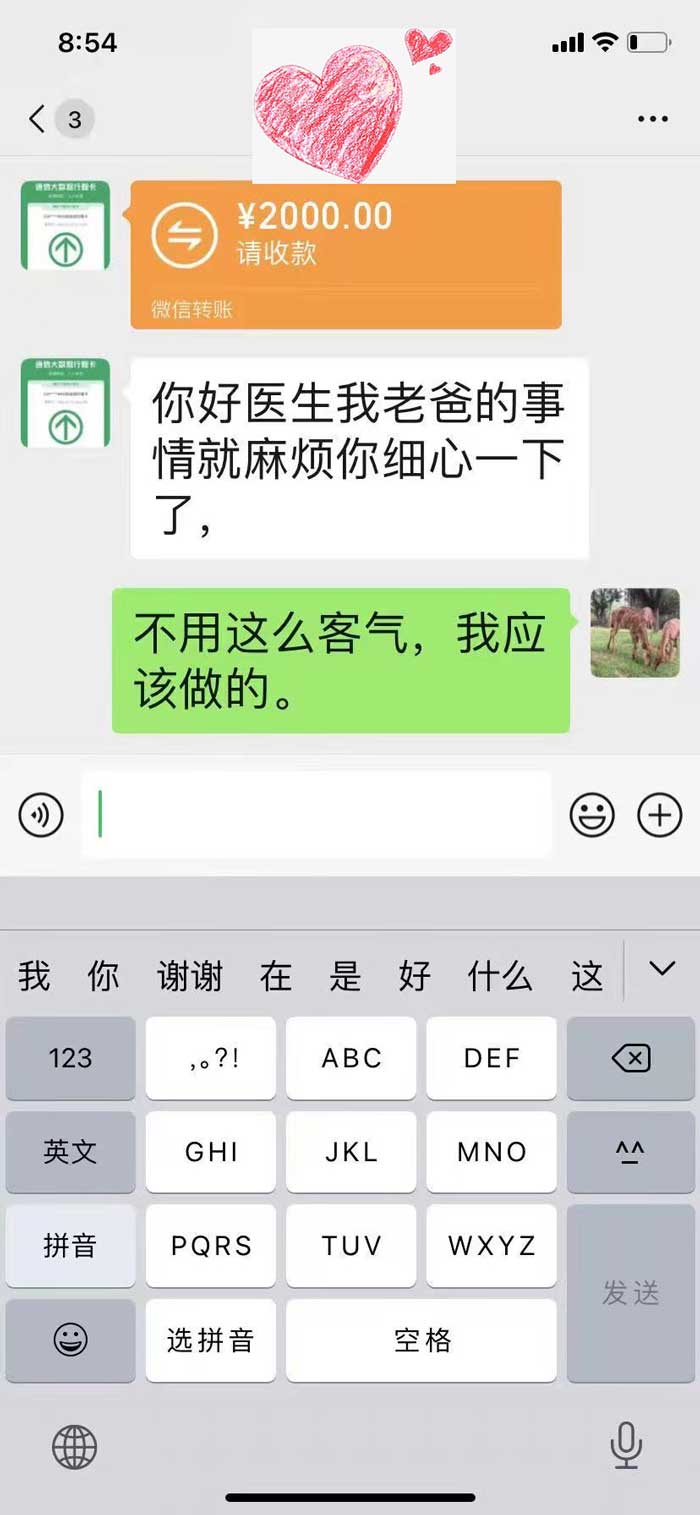Switch to the 123 number keypad
Viewport: 700px width, 1515px height.
[x=70, y=1058]
